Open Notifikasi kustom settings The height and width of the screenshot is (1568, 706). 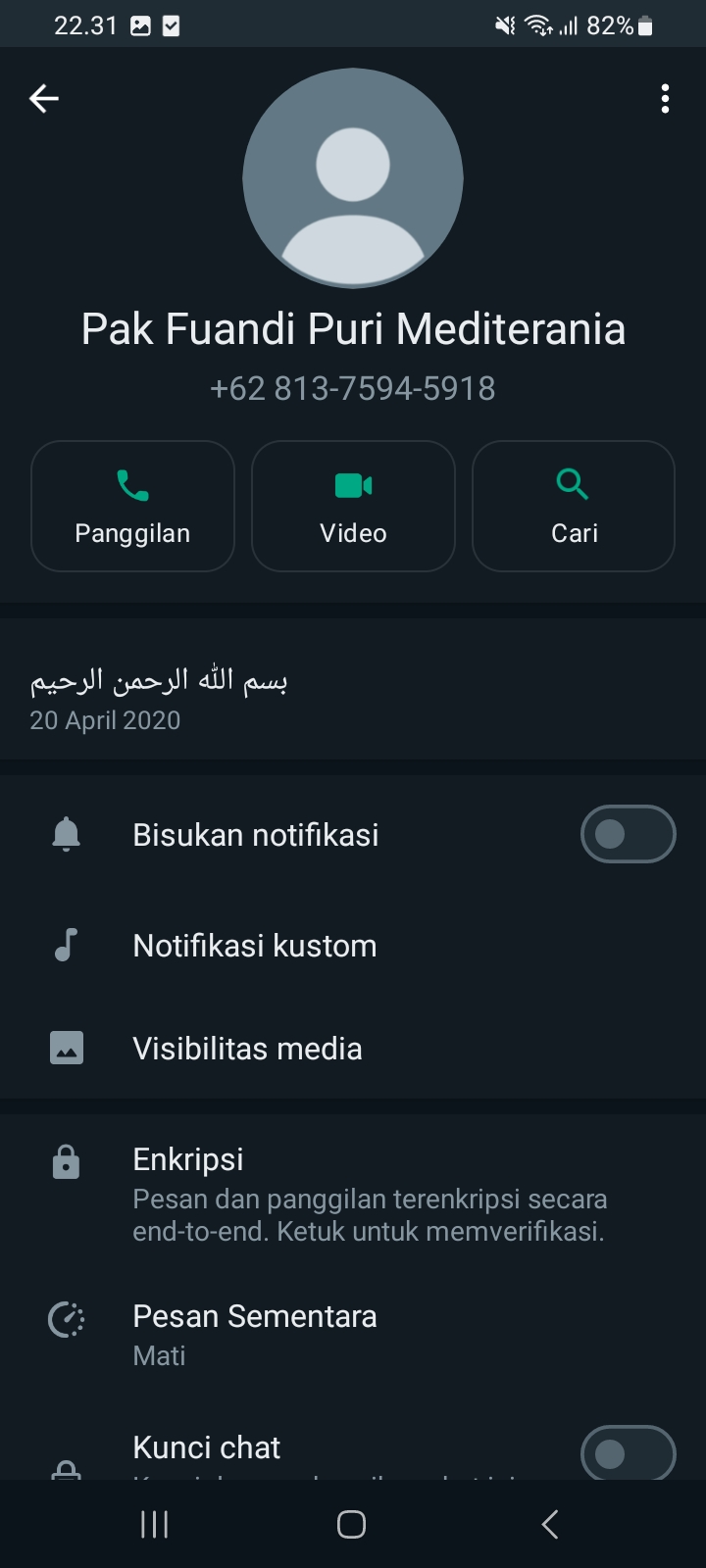(255, 945)
